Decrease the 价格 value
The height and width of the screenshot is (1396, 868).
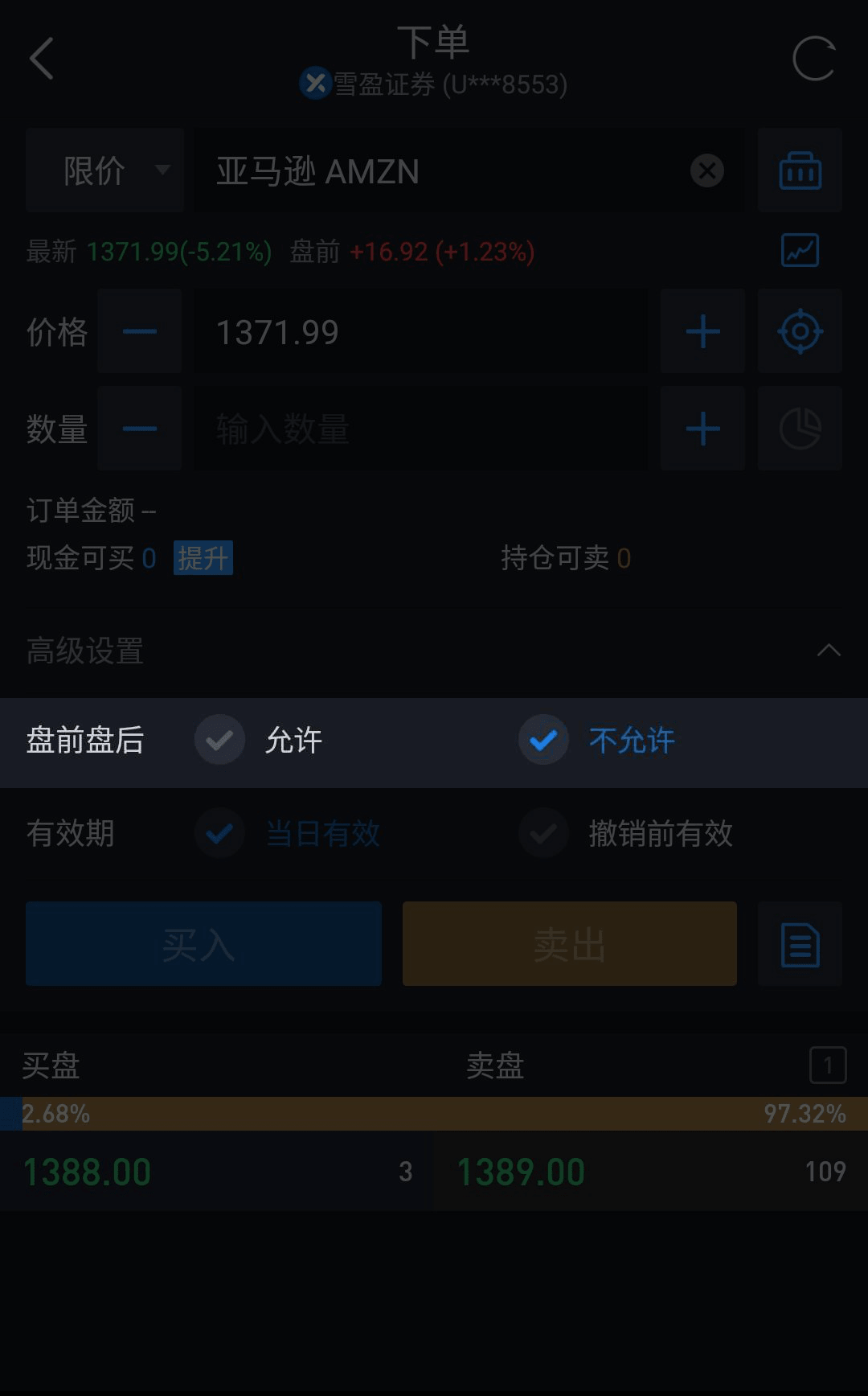tap(140, 331)
